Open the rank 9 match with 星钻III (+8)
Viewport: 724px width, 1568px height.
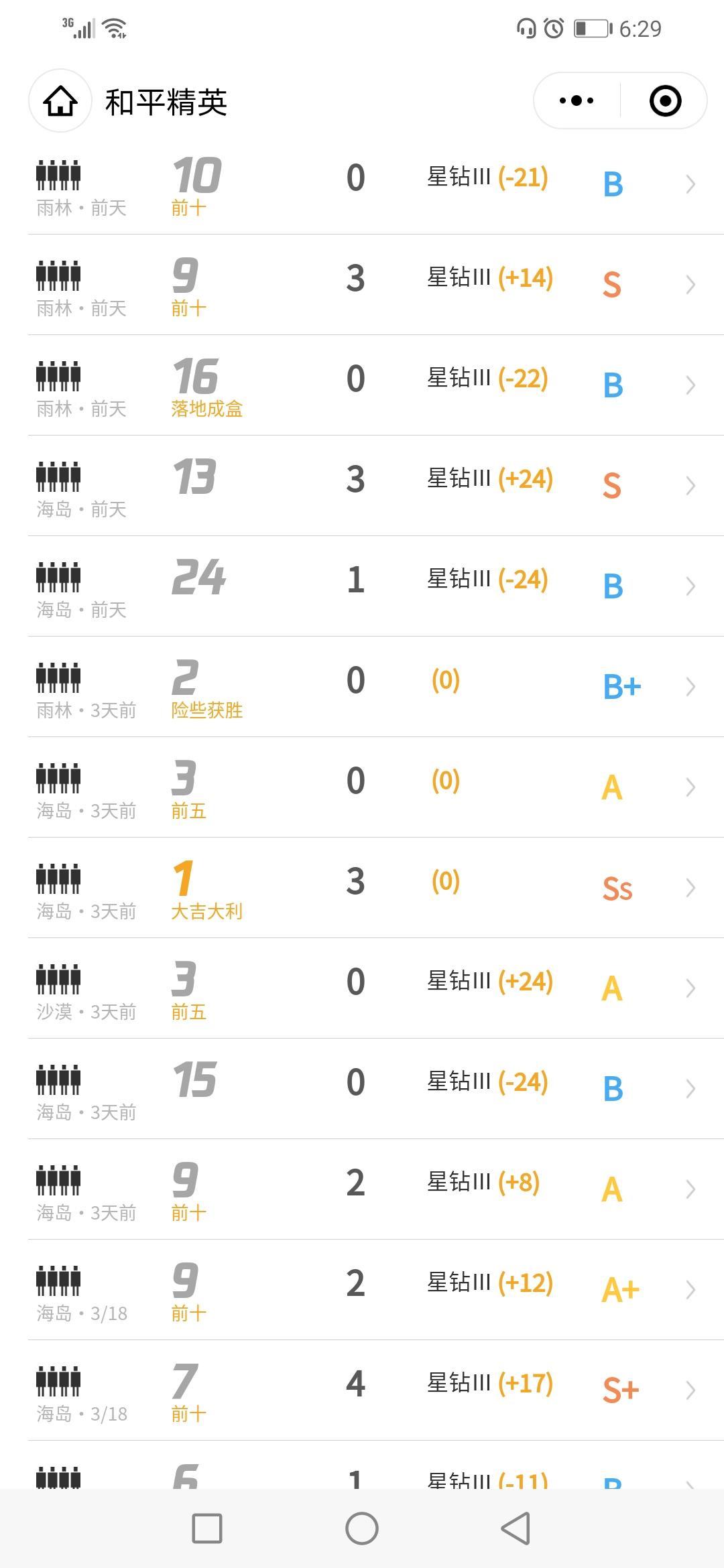tap(375, 1189)
